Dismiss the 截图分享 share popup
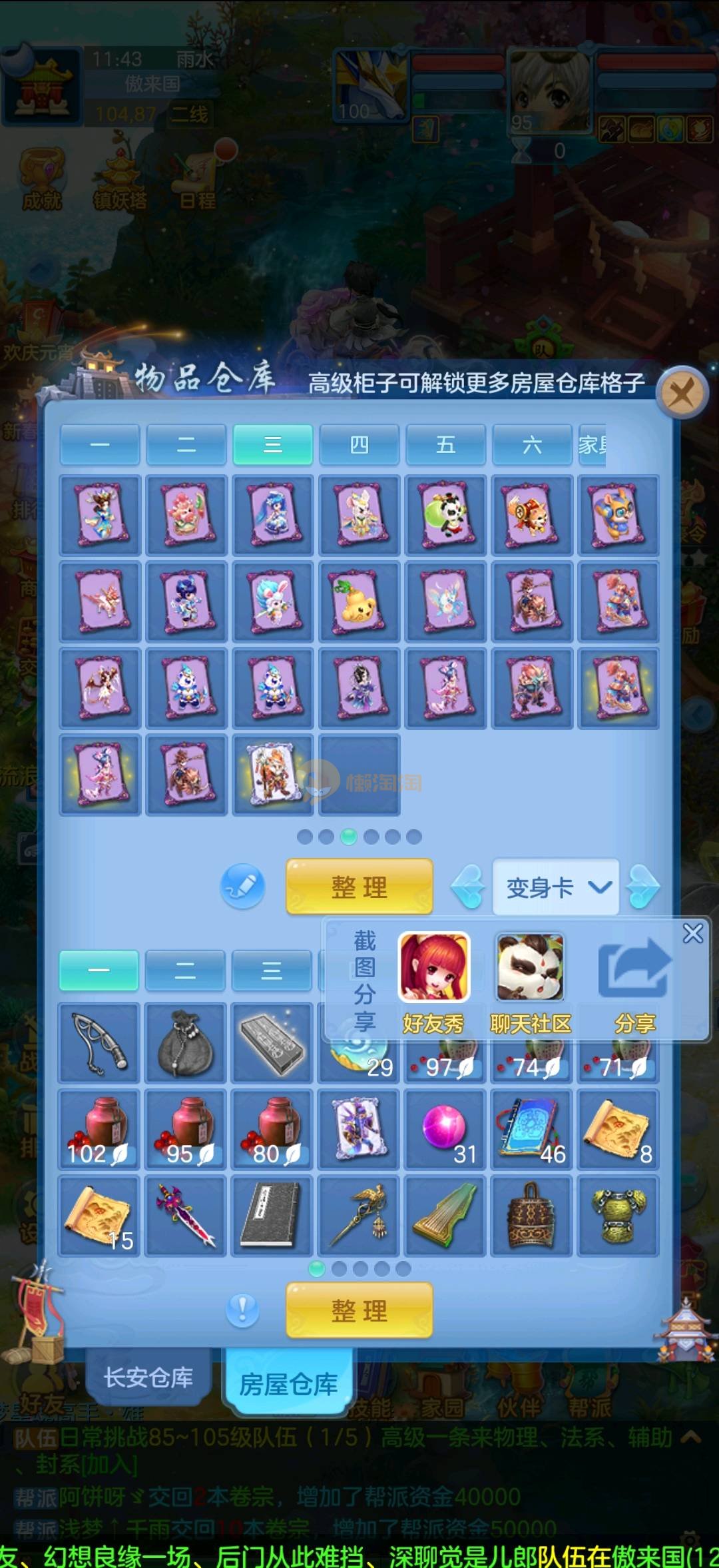 tap(692, 934)
